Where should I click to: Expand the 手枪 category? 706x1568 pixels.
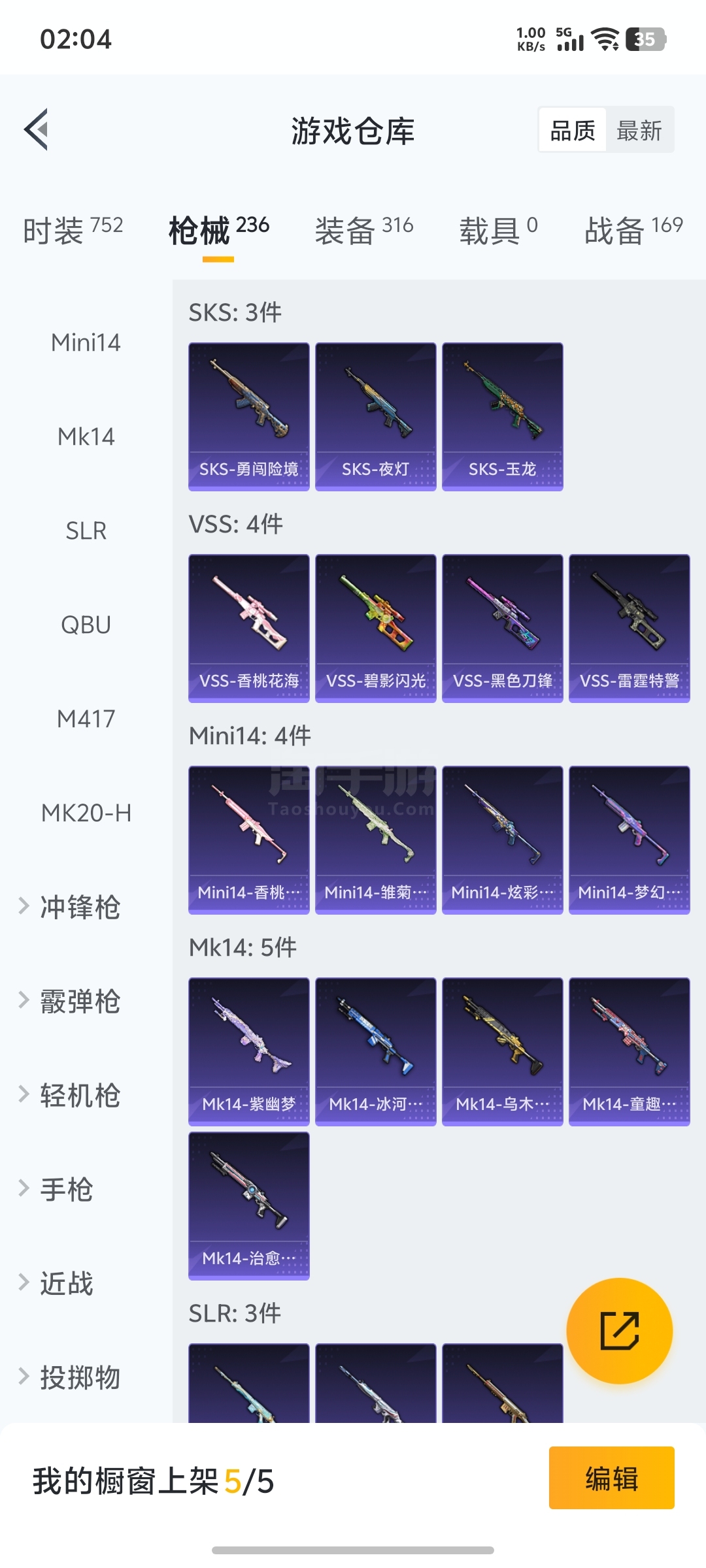(x=65, y=1189)
